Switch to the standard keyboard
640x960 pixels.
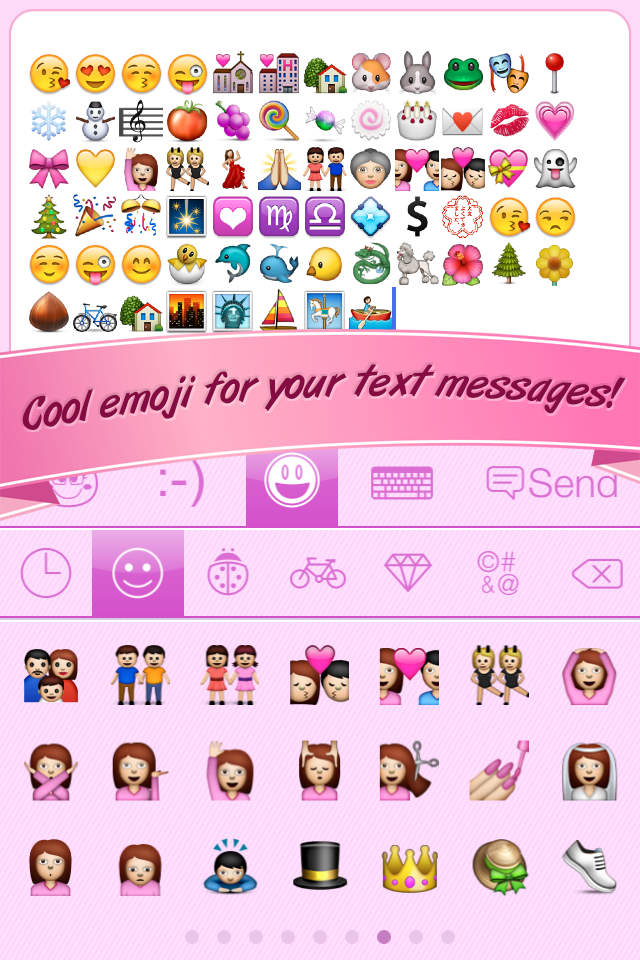[401, 483]
